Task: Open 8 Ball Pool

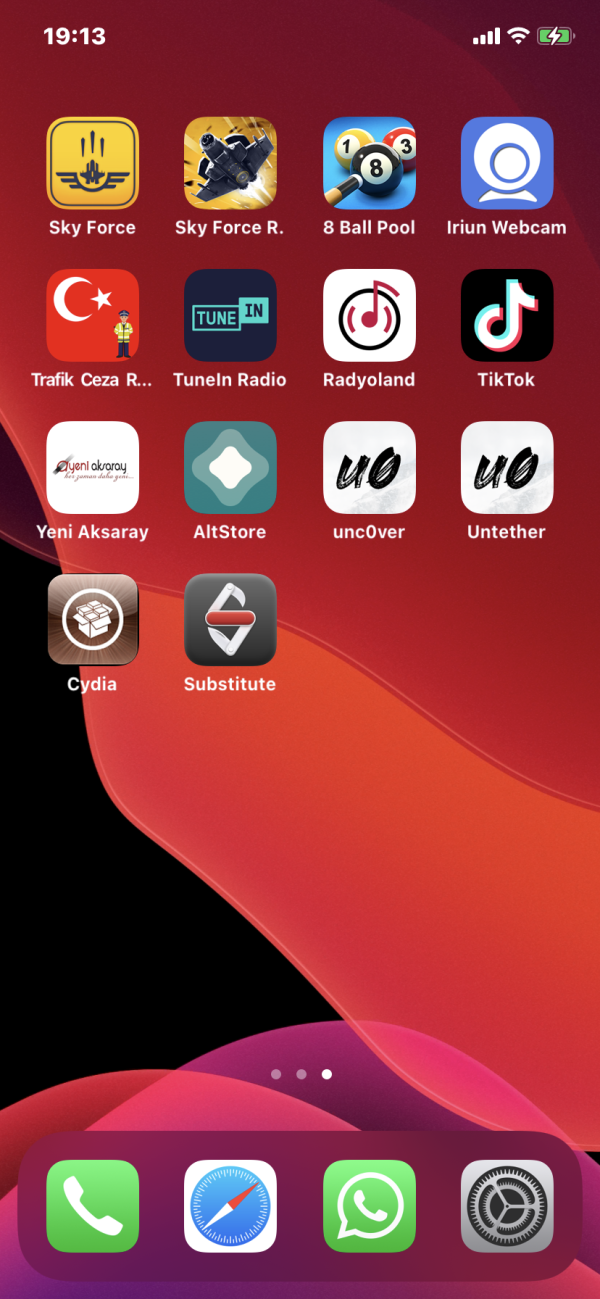Action: tap(369, 163)
